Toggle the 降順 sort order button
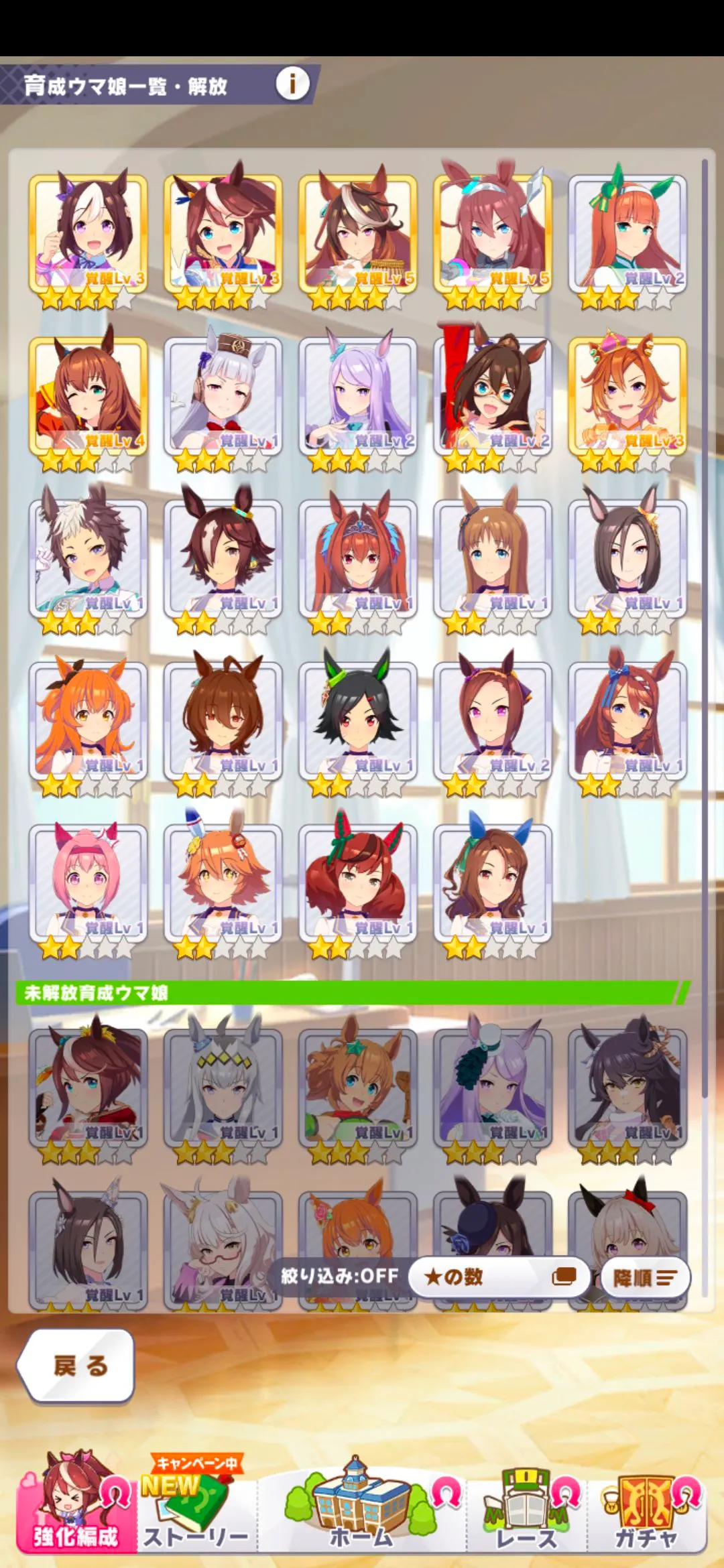 click(644, 1278)
